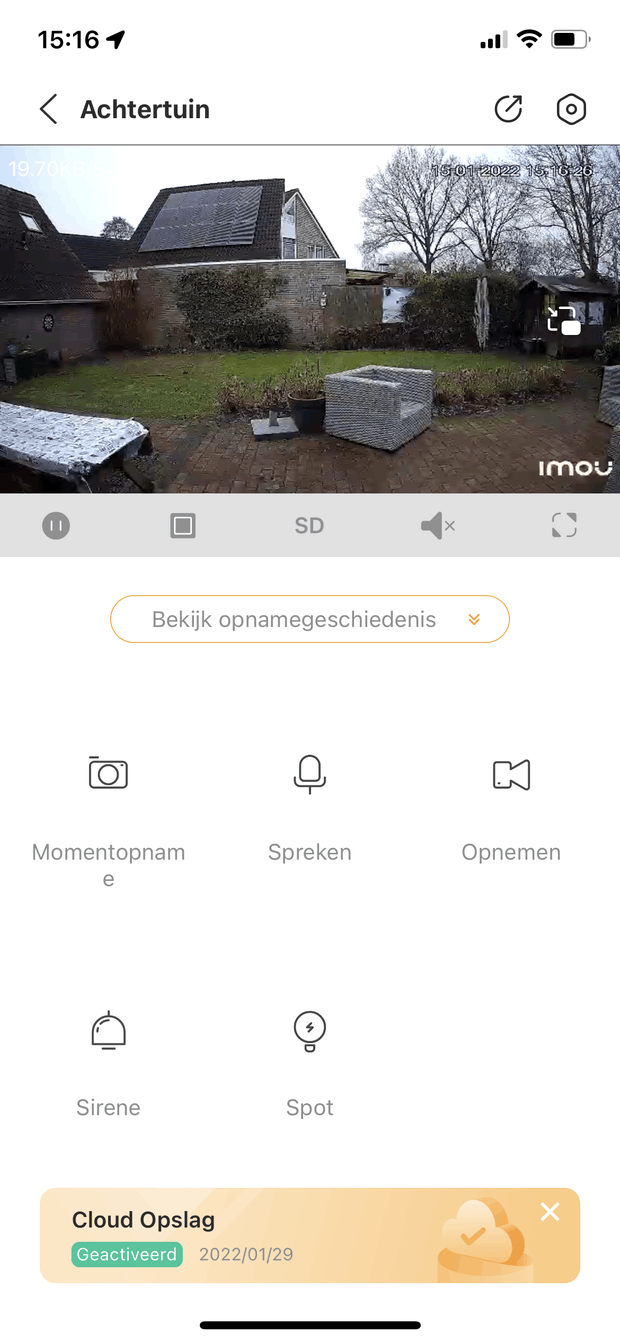
Task: Share the Achtertuin camera
Action: [509, 109]
